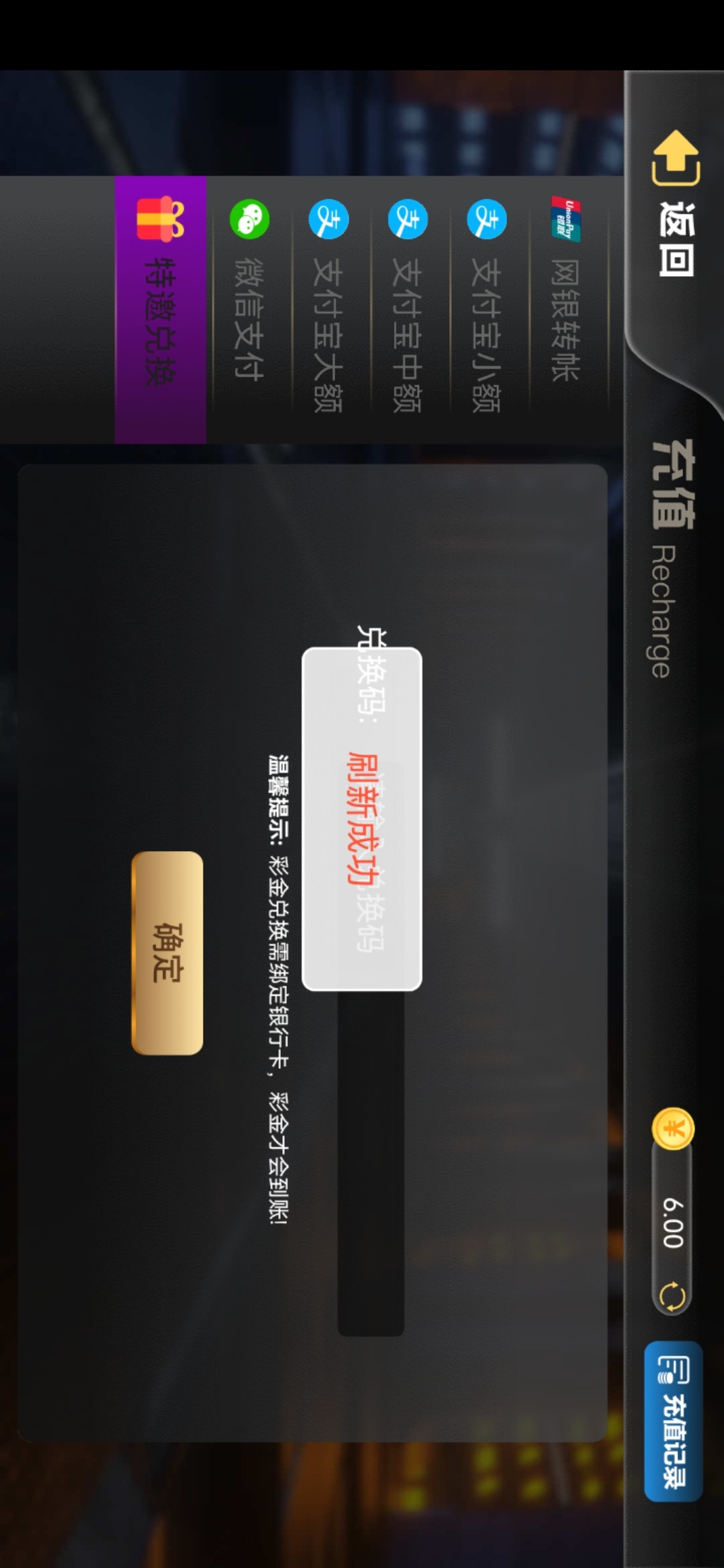Confirm with the 确定 button
Image resolution: width=724 pixels, height=1568 pixels.
pos(167,953)
